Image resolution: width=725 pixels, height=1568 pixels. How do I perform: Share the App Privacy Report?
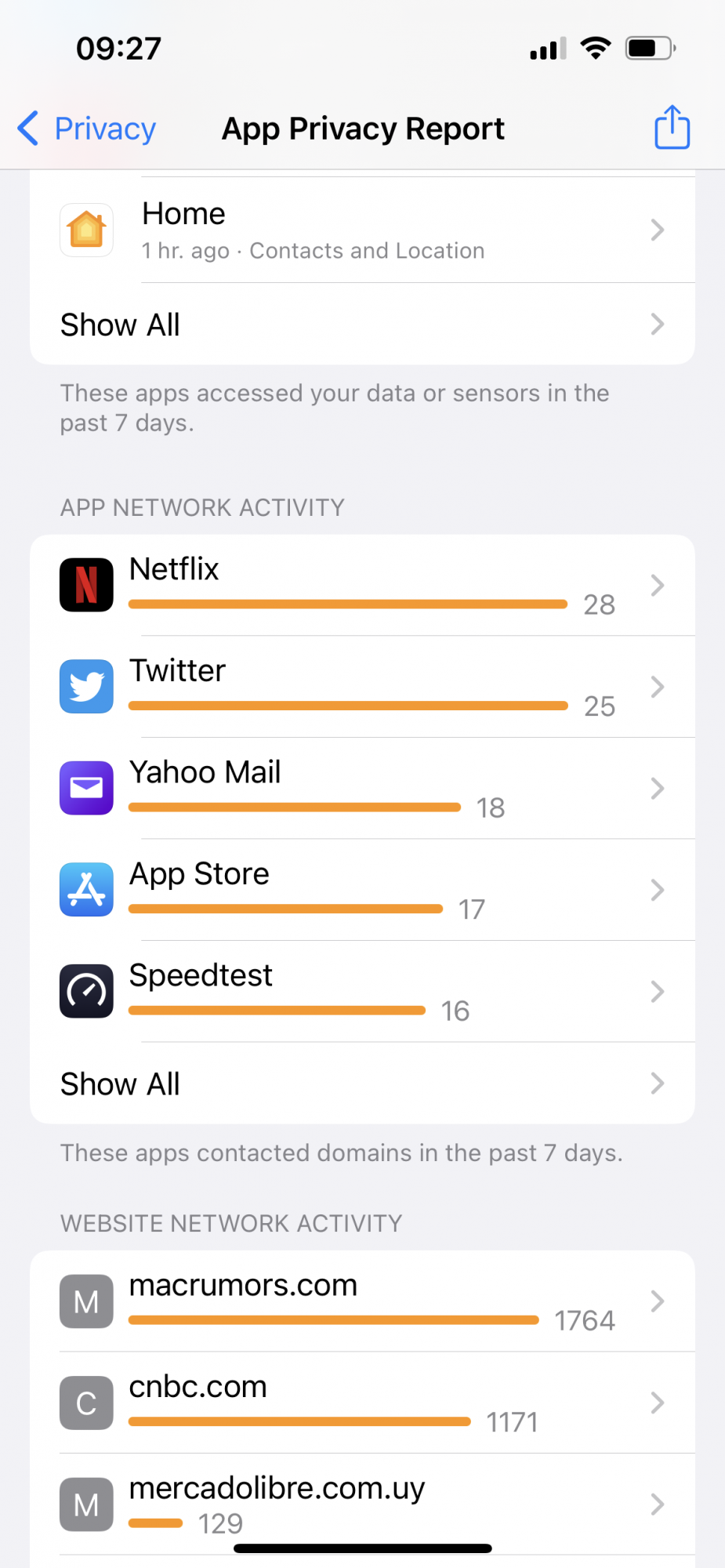click(672, 128)
